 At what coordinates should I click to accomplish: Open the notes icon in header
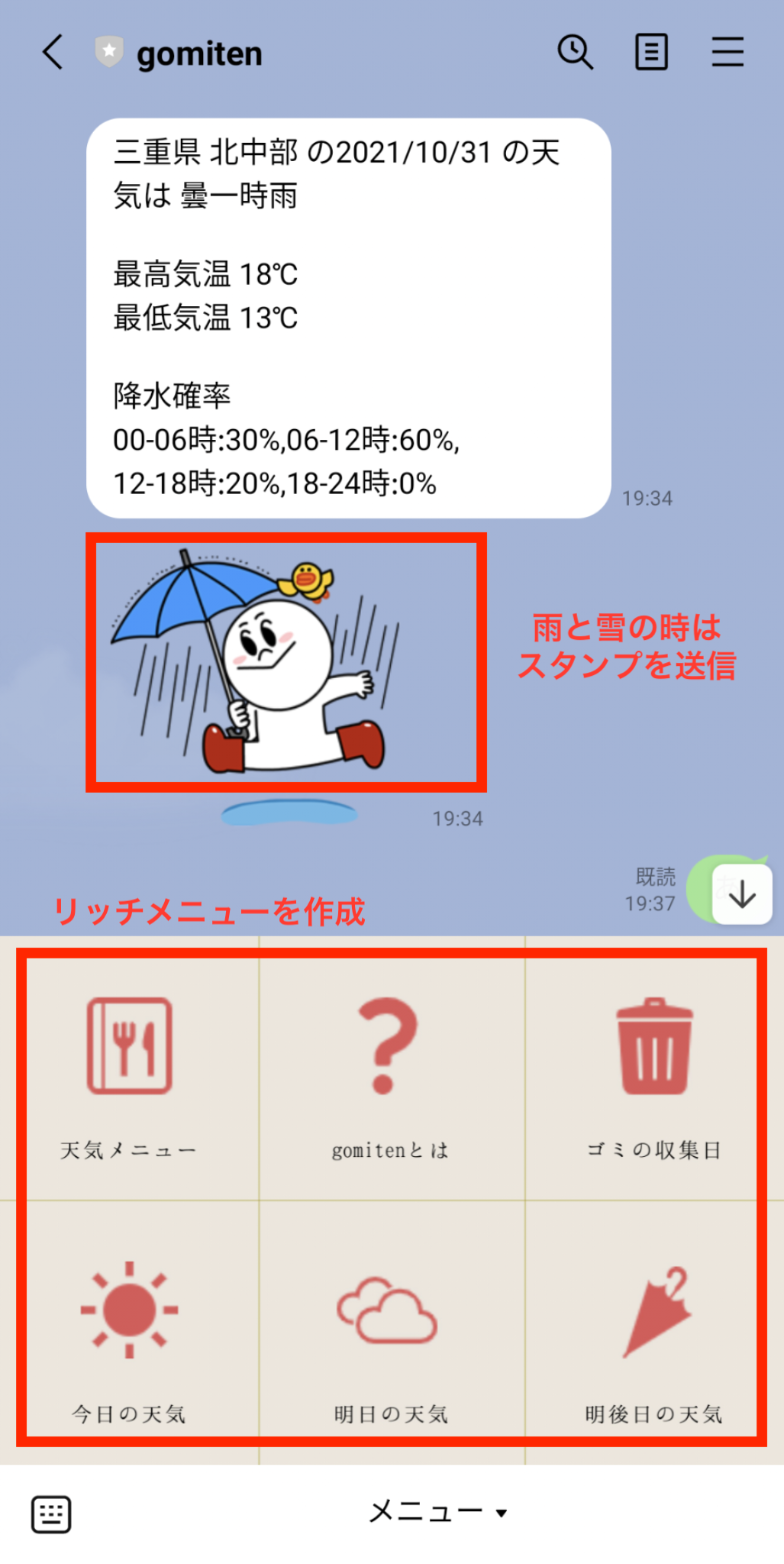(651, 53)
